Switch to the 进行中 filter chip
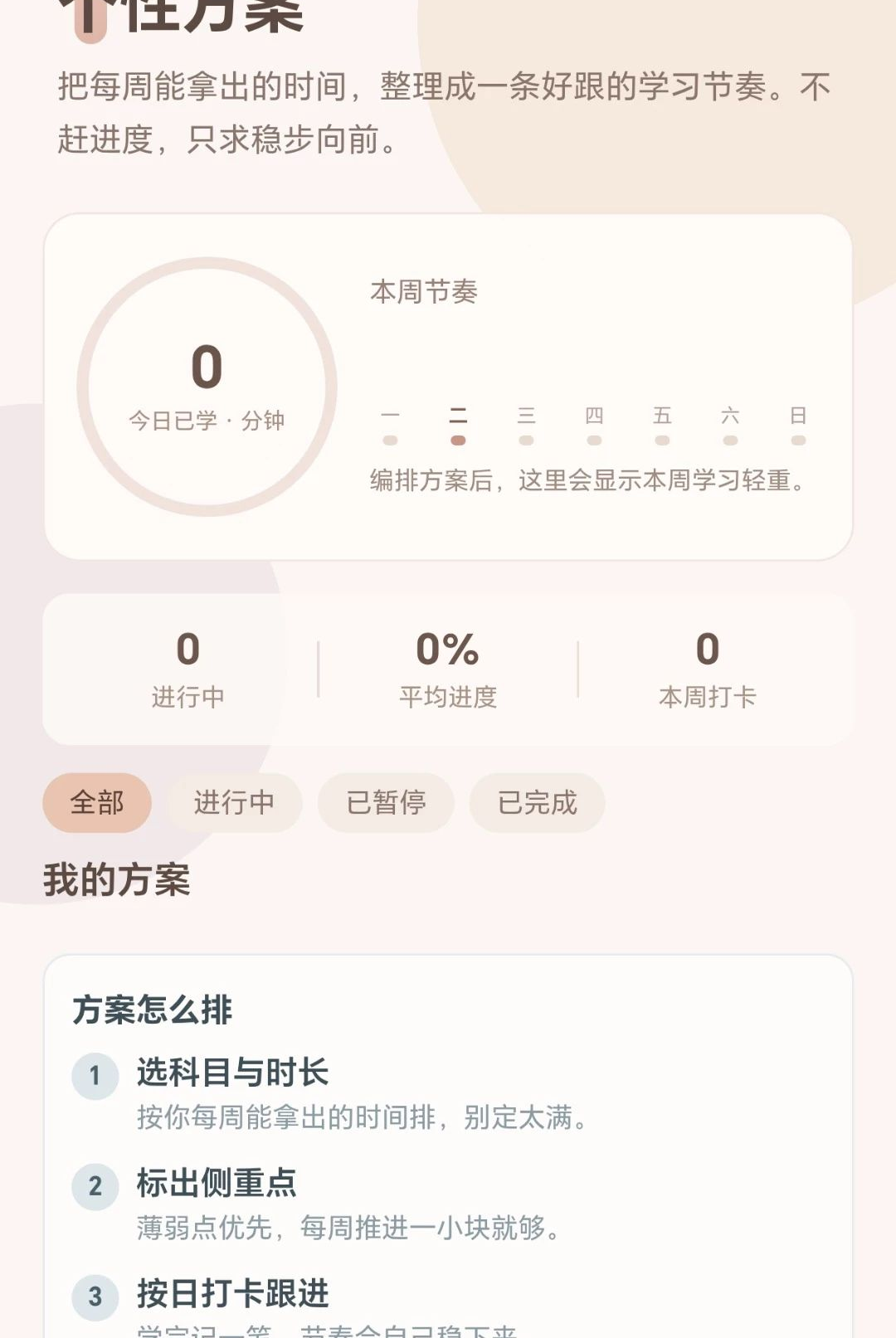Screen dimensions: 896x1338 coord(234,802)
